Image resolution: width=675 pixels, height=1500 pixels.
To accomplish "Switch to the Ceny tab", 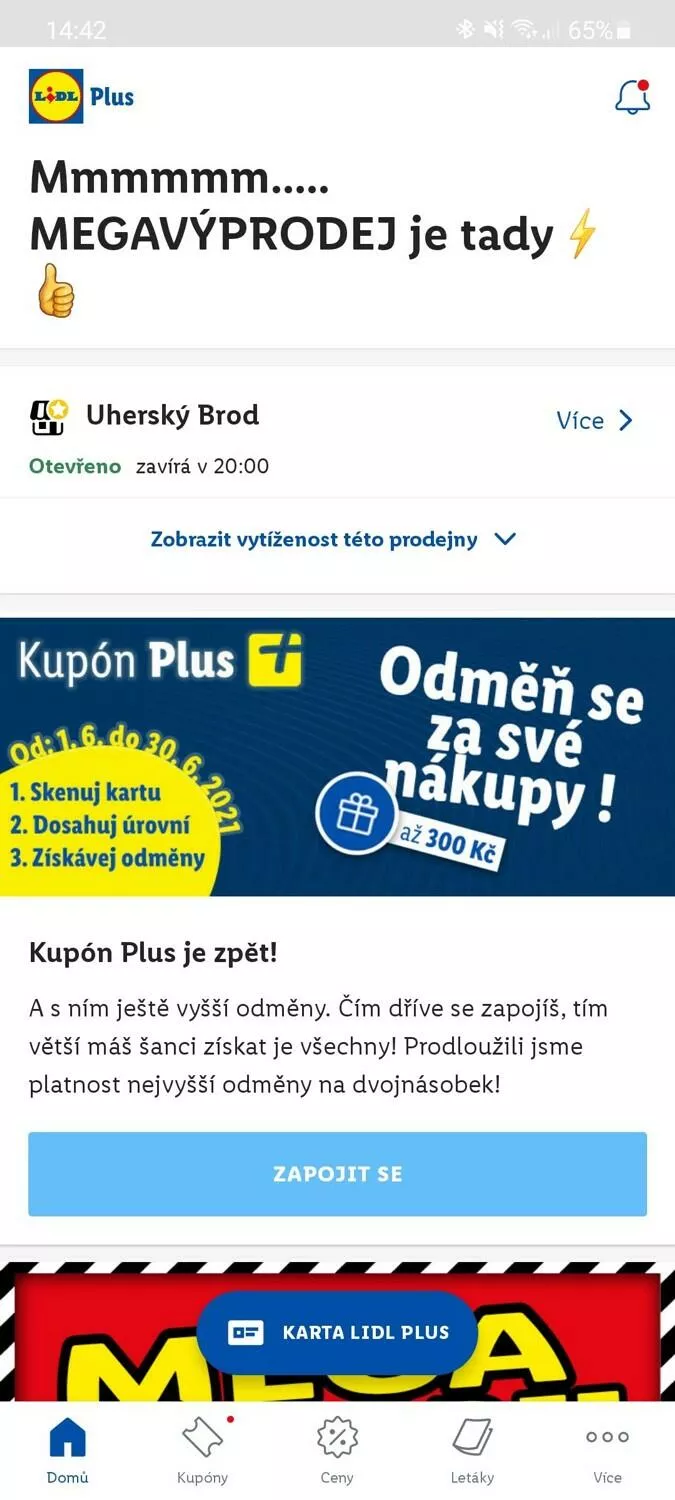I will click(x=337, y=1450).
